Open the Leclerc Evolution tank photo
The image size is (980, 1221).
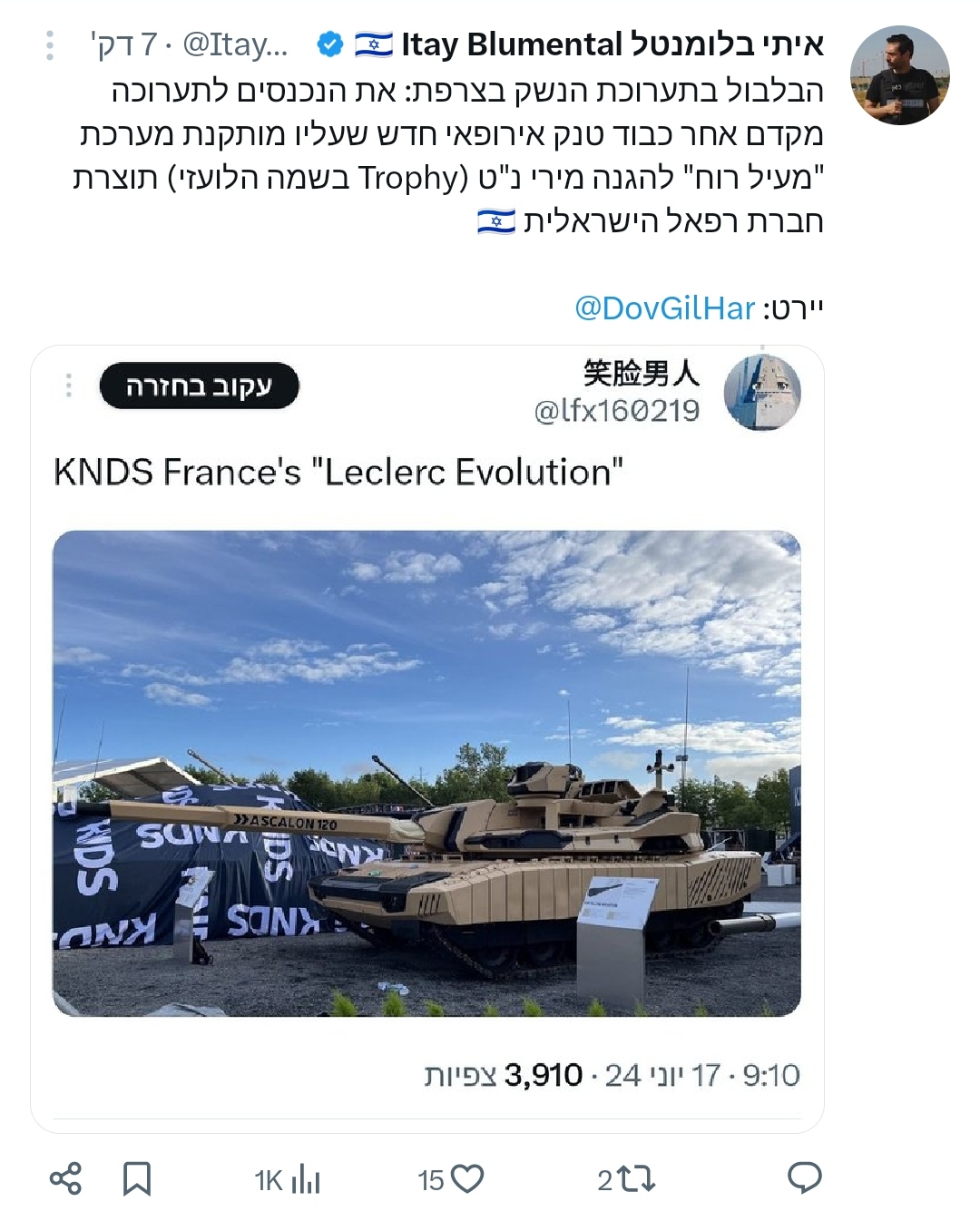click(x=426, y=773)
